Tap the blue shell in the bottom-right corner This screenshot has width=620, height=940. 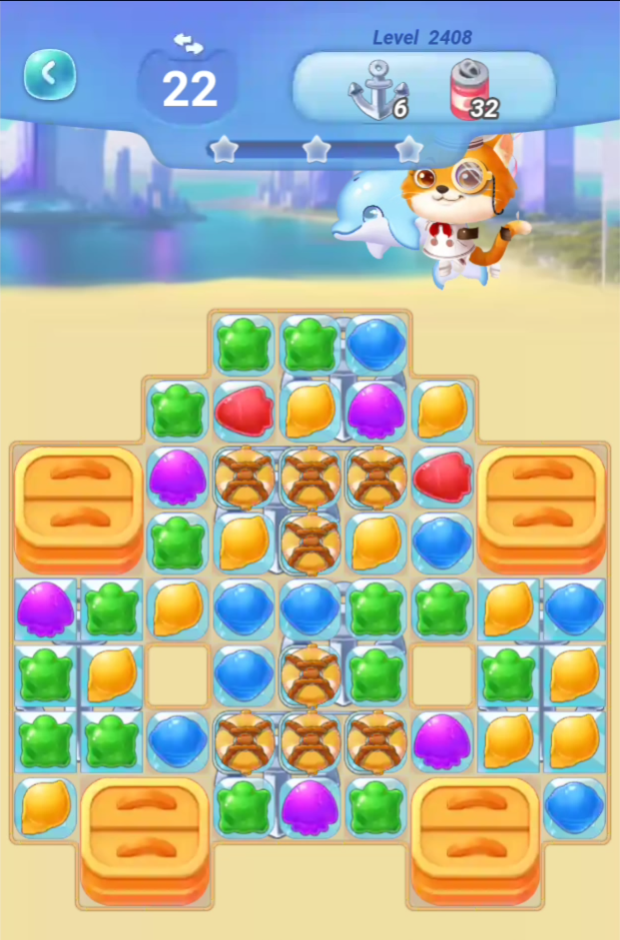[x=574, y=807]
